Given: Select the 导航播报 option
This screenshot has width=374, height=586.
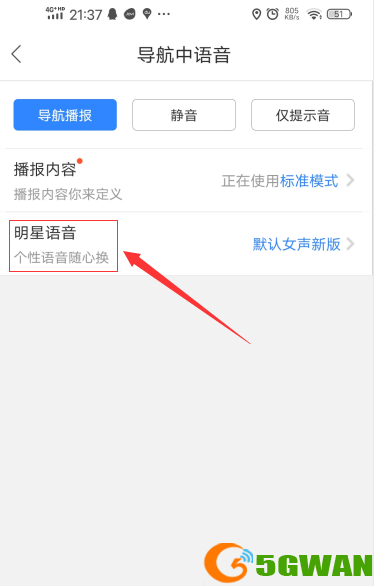Looking at the screenshot, I should coord(65,115).
